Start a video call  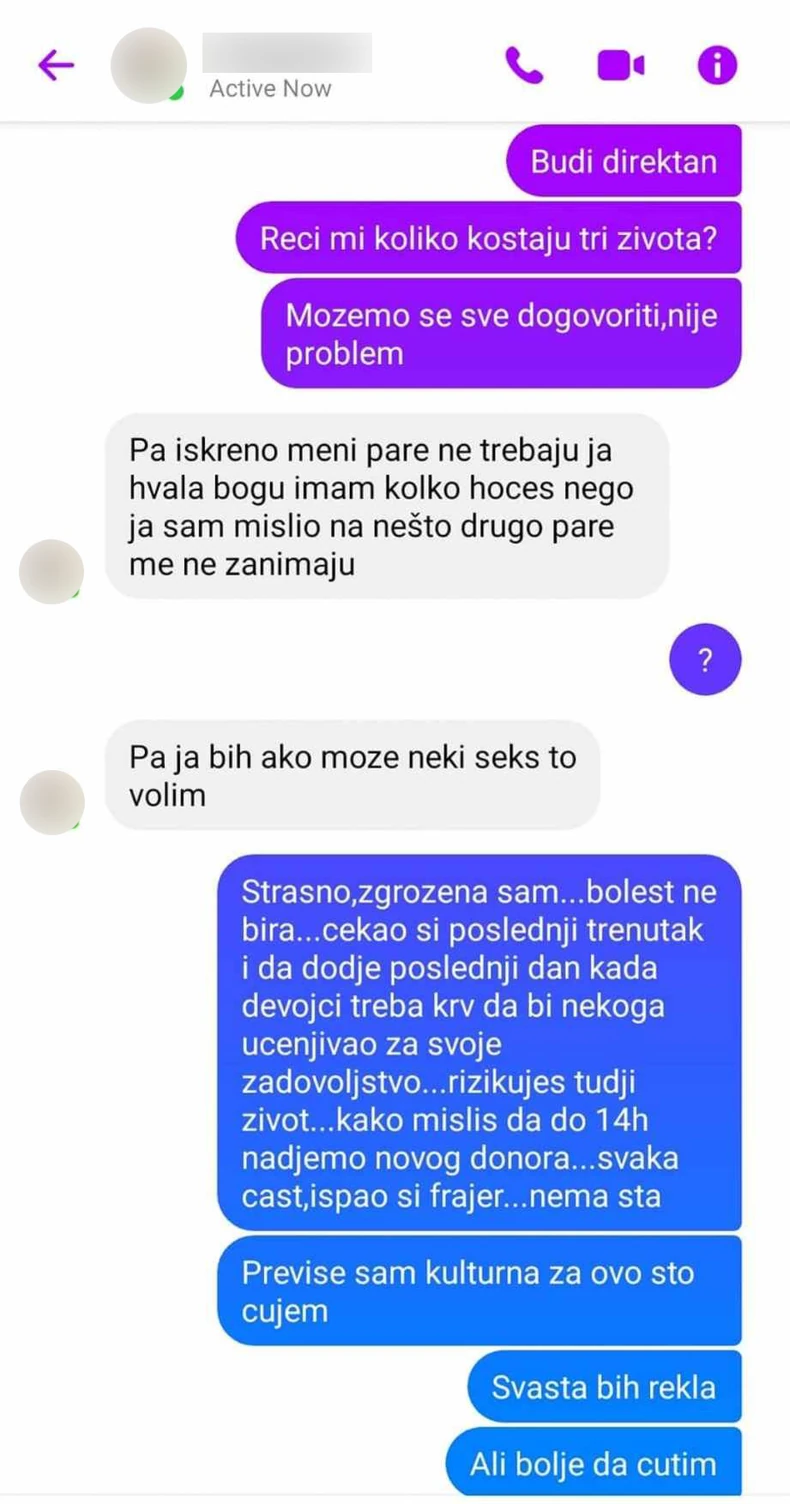point(620,66)
